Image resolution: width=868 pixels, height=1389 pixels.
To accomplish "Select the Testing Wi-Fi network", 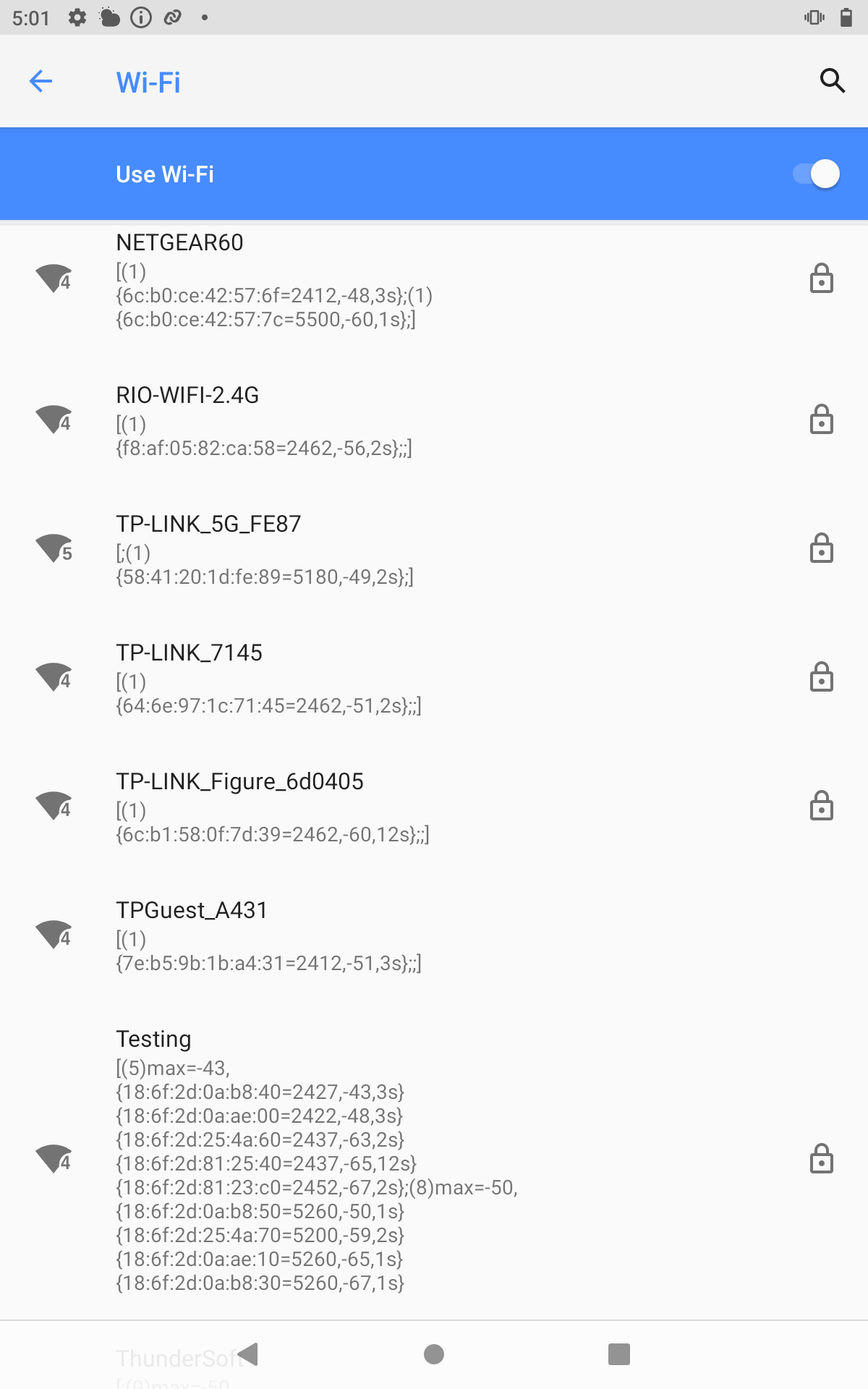I will (434, 1160).
